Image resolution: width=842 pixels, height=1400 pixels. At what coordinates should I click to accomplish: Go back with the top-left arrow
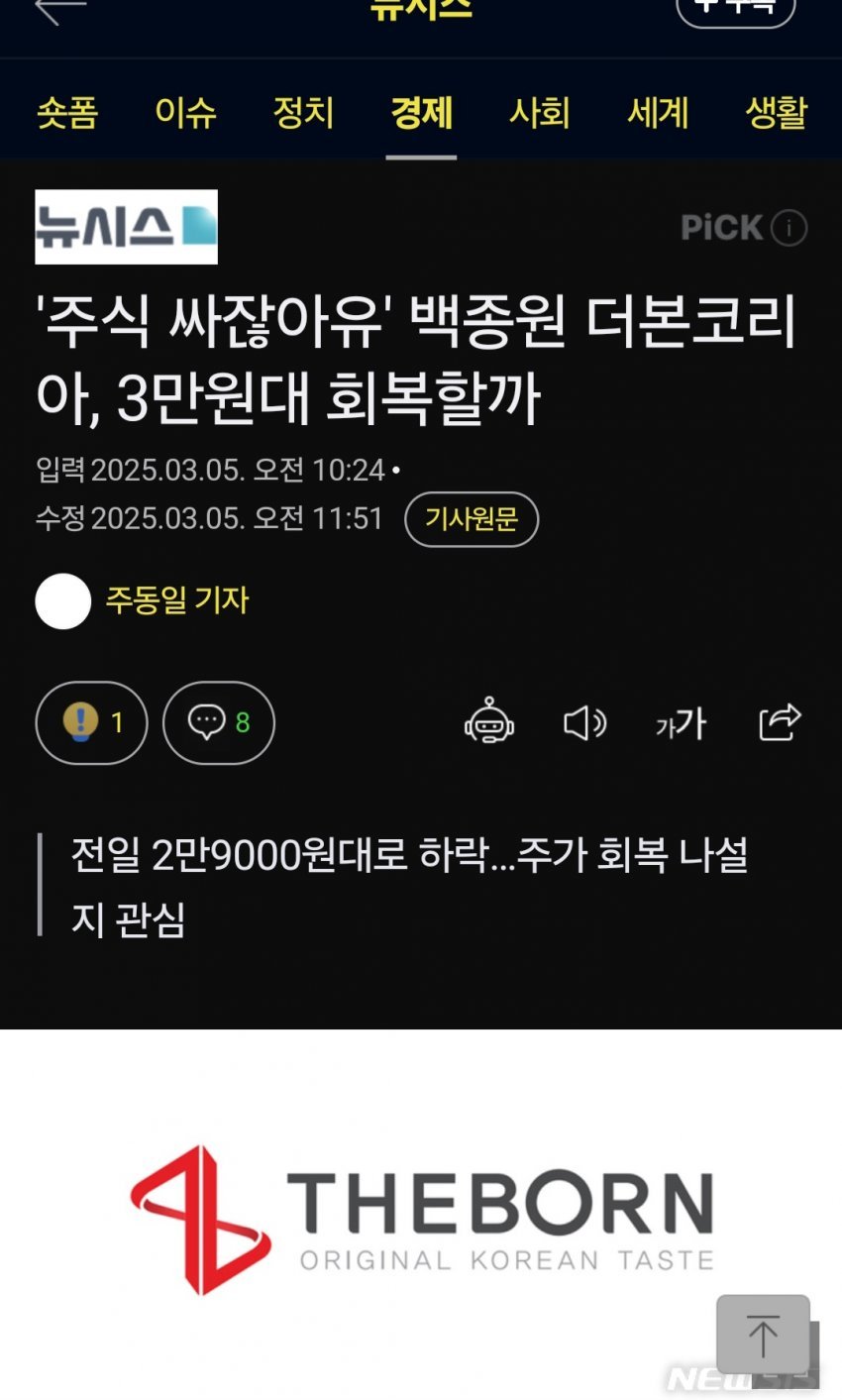click(x=59, y=10)
